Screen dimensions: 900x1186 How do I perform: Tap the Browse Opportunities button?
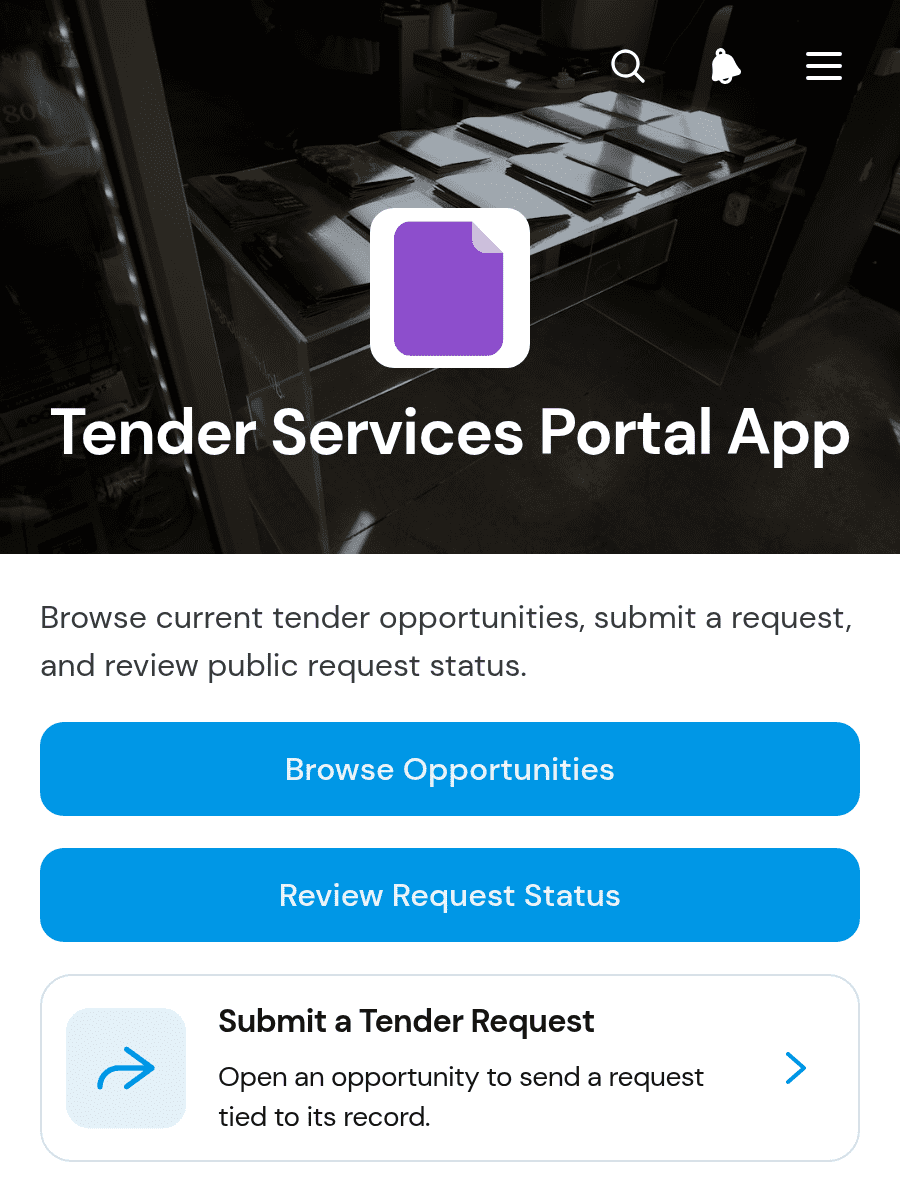tap(450, 769)
